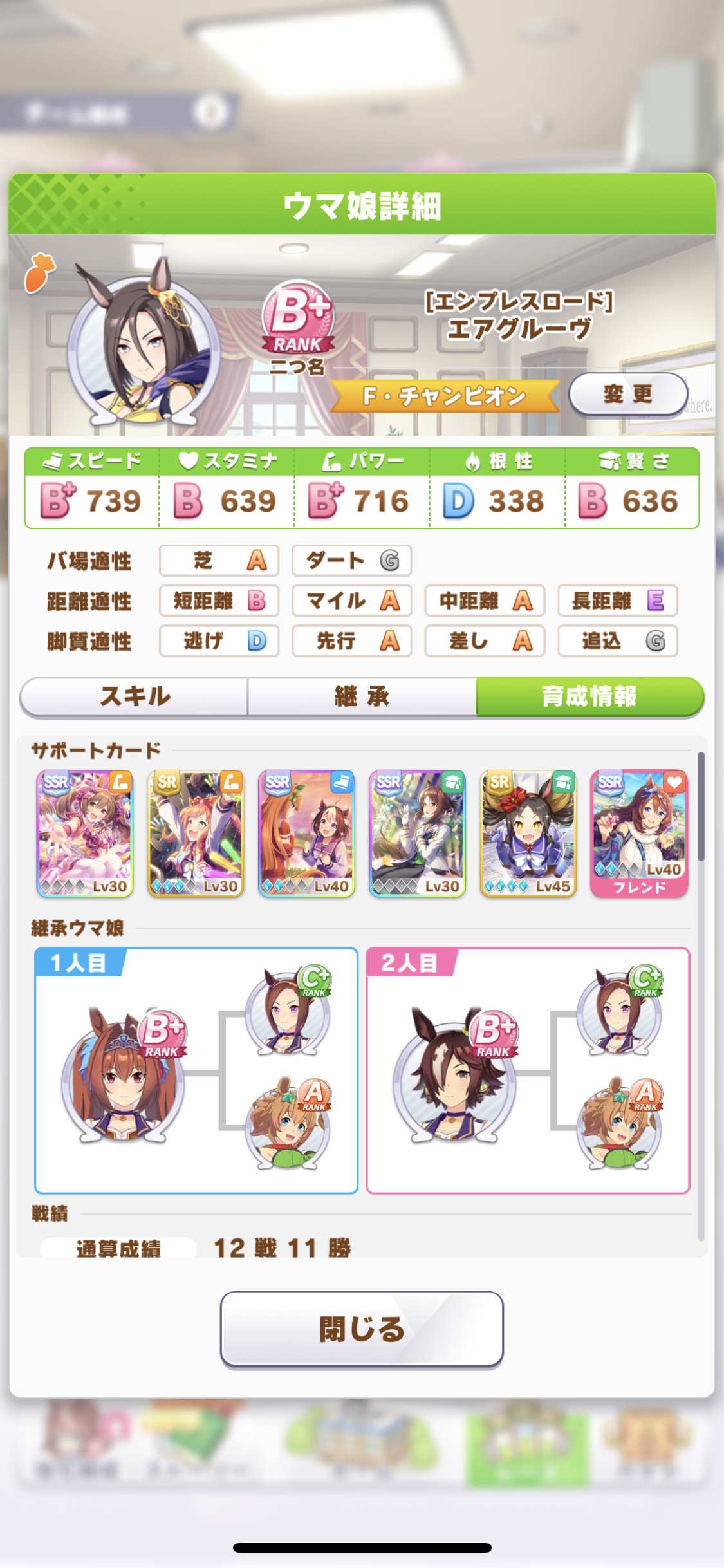View the 2人目 B+ rank inherited Uma Musume

point(455,1075)
